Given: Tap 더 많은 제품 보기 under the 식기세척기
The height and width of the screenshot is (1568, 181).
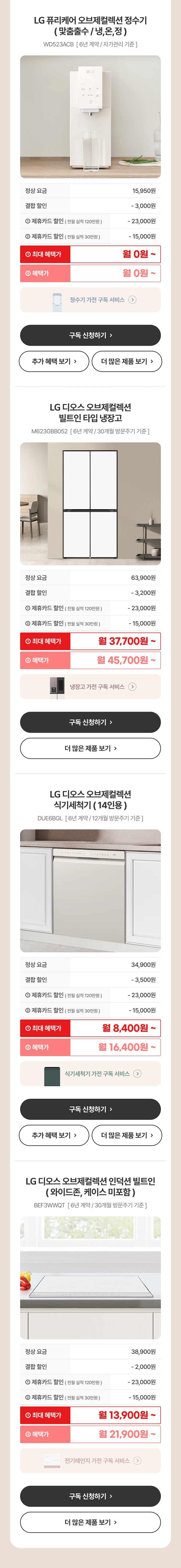Looking at the screenshot, I should [127, 1135].
